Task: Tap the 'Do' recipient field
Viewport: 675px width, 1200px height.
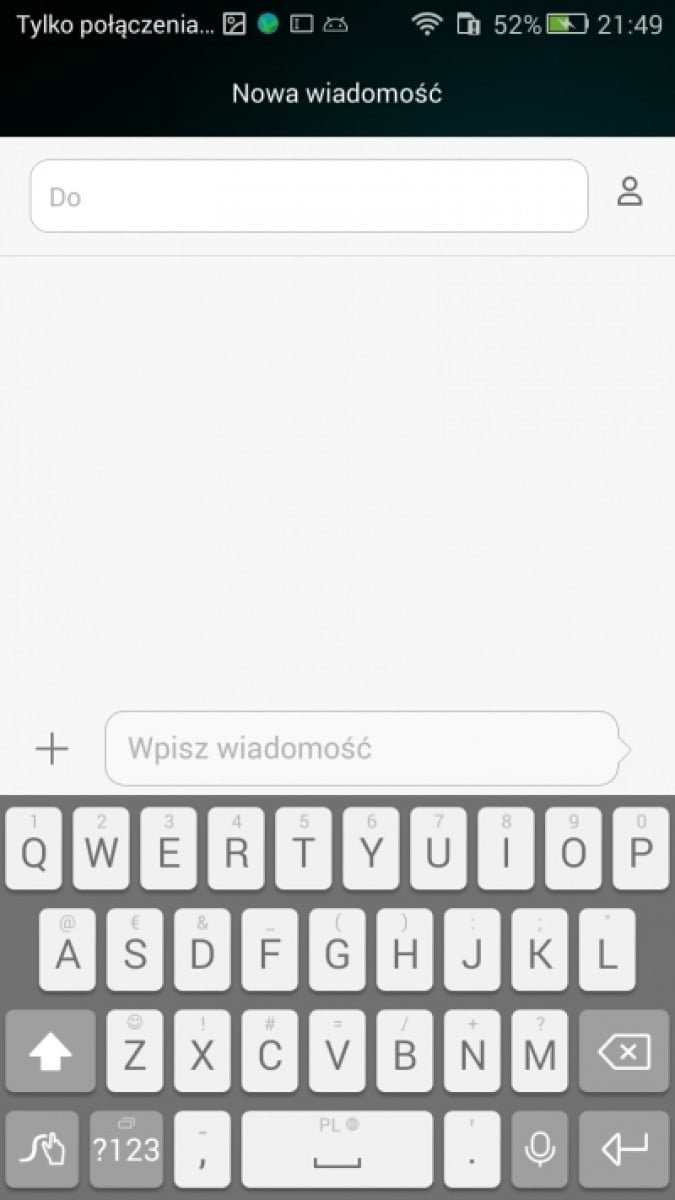Action: point(308,196)
